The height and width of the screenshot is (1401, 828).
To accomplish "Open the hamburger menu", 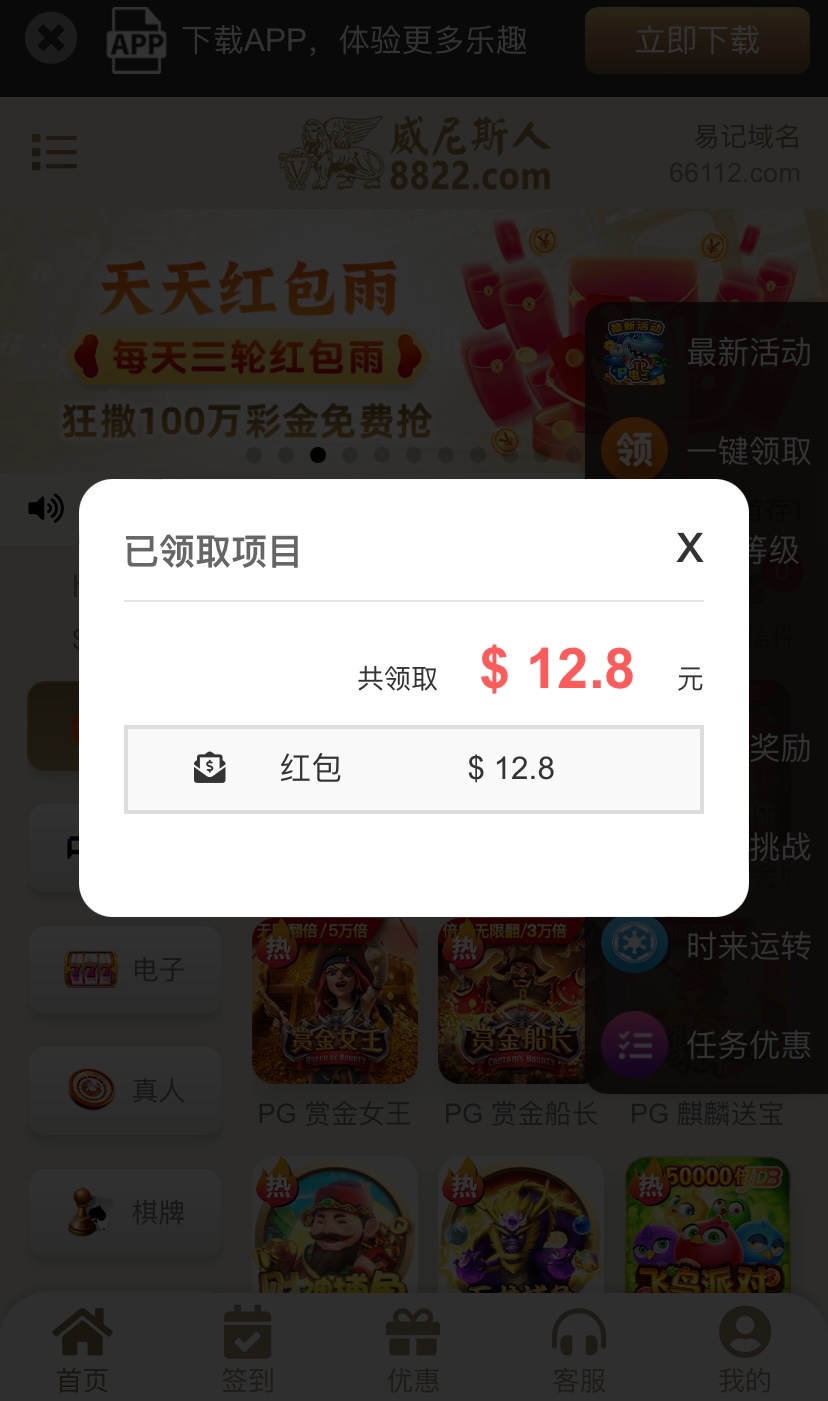I will (x=54, y=153).
